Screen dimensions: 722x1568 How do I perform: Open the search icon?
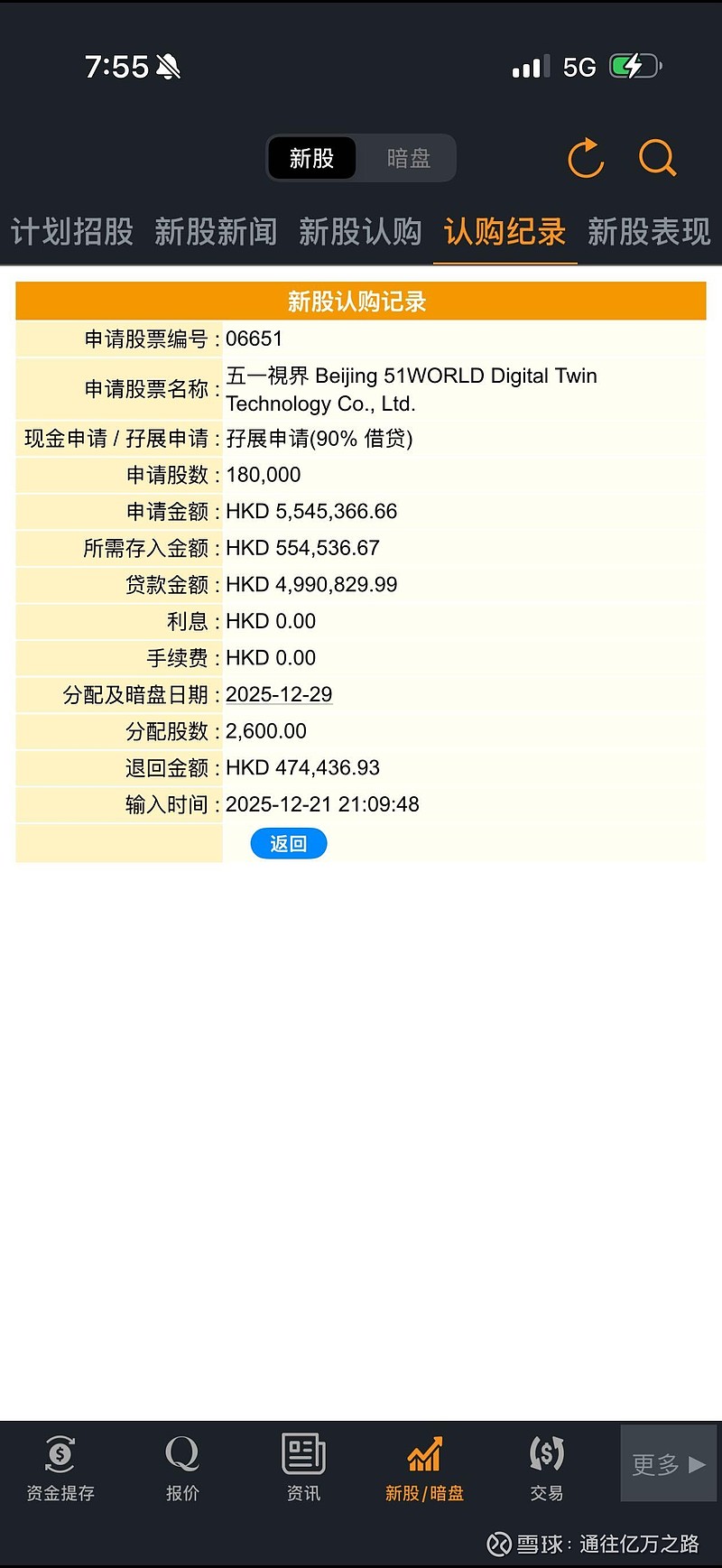coord(657,158)
